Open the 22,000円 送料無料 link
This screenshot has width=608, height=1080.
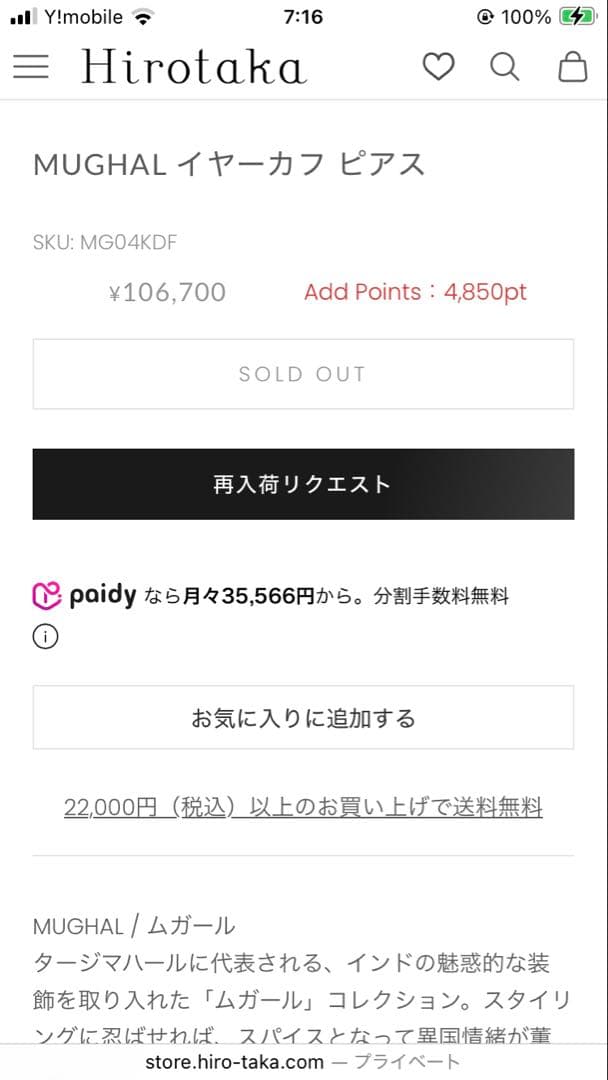(x=303, y=807)
